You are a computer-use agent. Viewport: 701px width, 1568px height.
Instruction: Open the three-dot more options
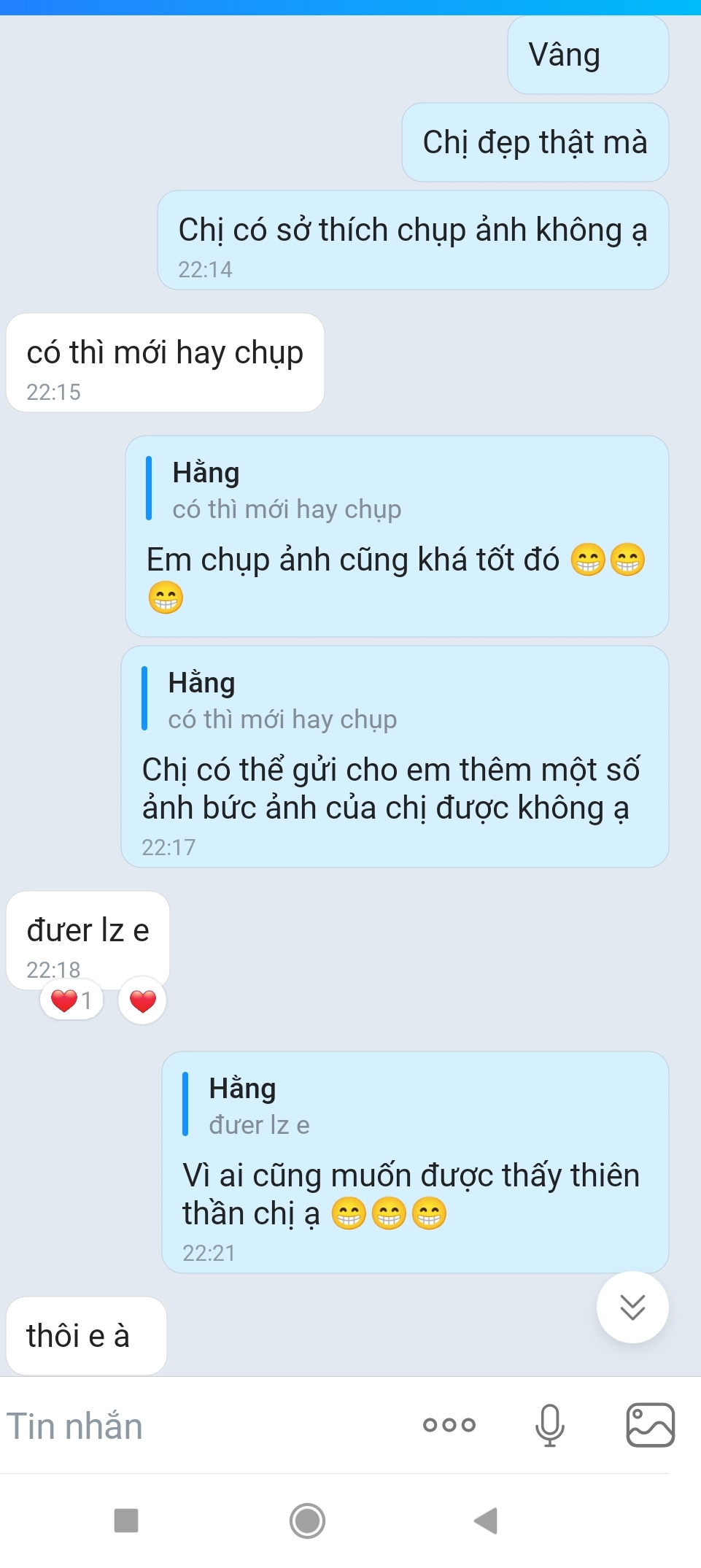449,1425
